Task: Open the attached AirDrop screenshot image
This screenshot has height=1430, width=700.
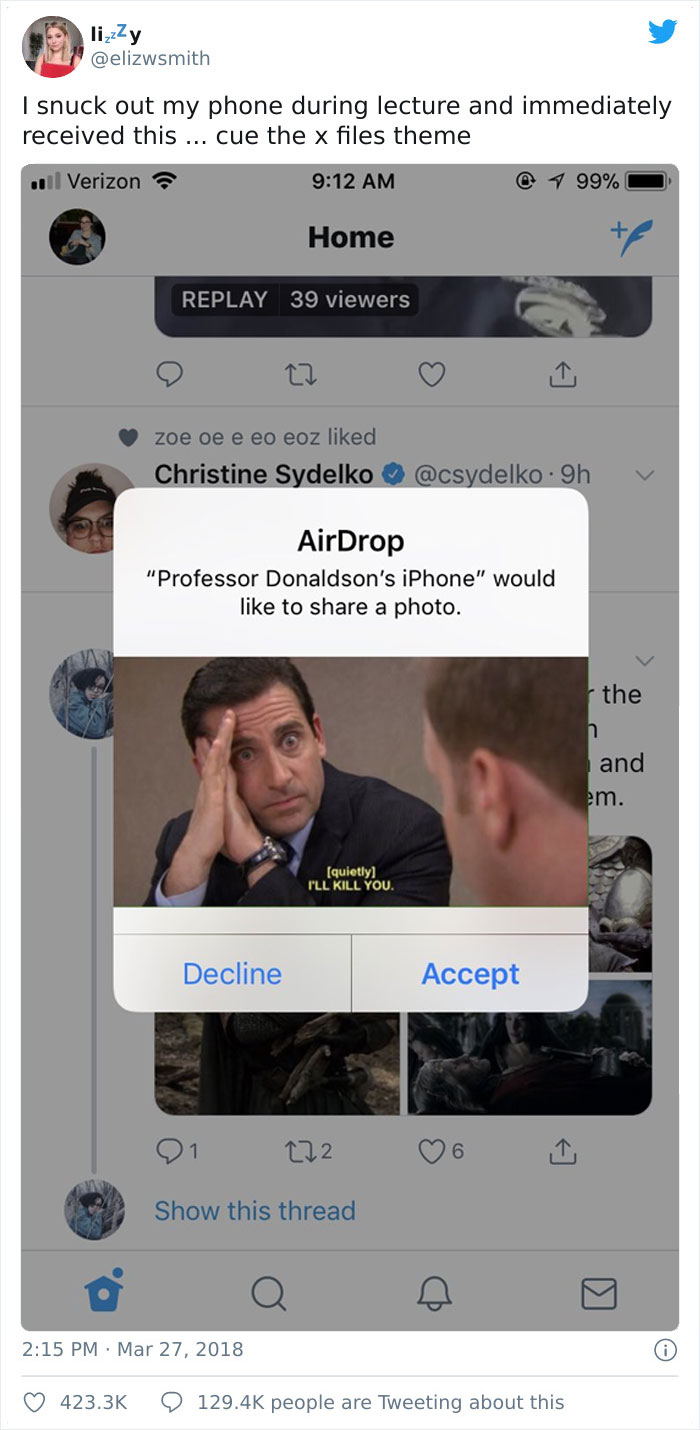Action: click(350, 747)
